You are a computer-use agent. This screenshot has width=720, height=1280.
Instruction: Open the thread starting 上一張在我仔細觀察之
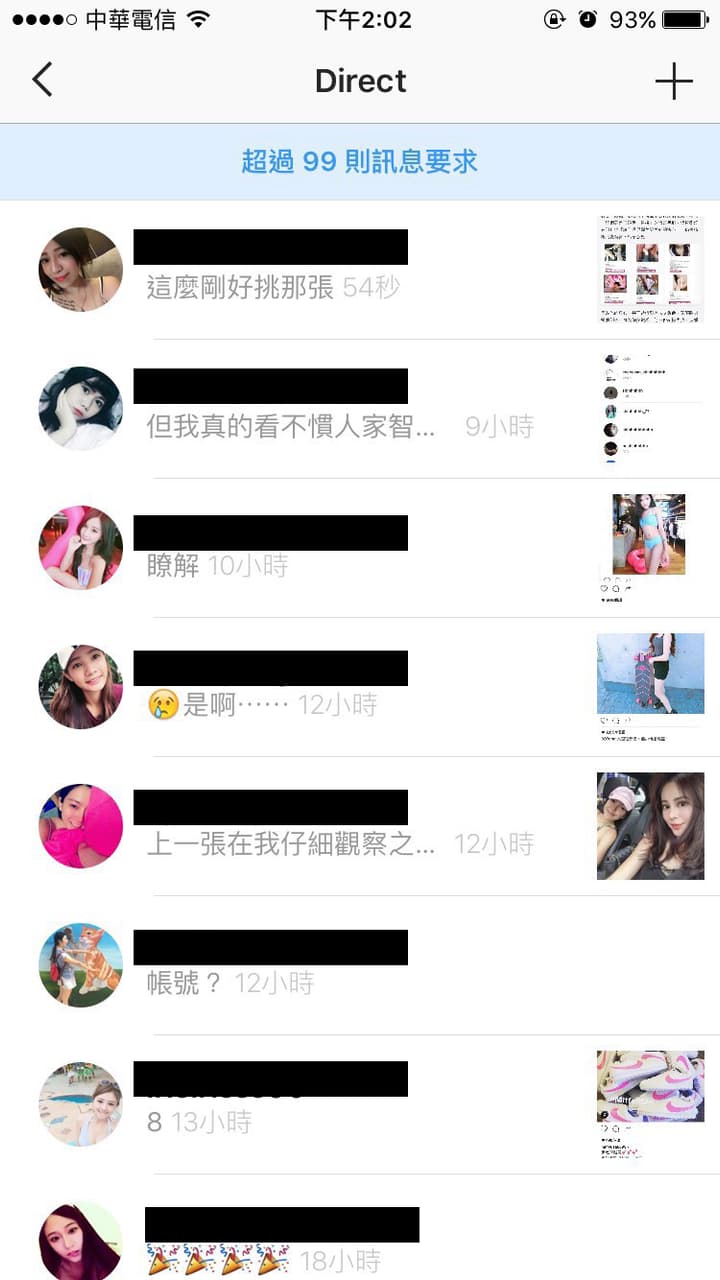(x=360, y=826)
